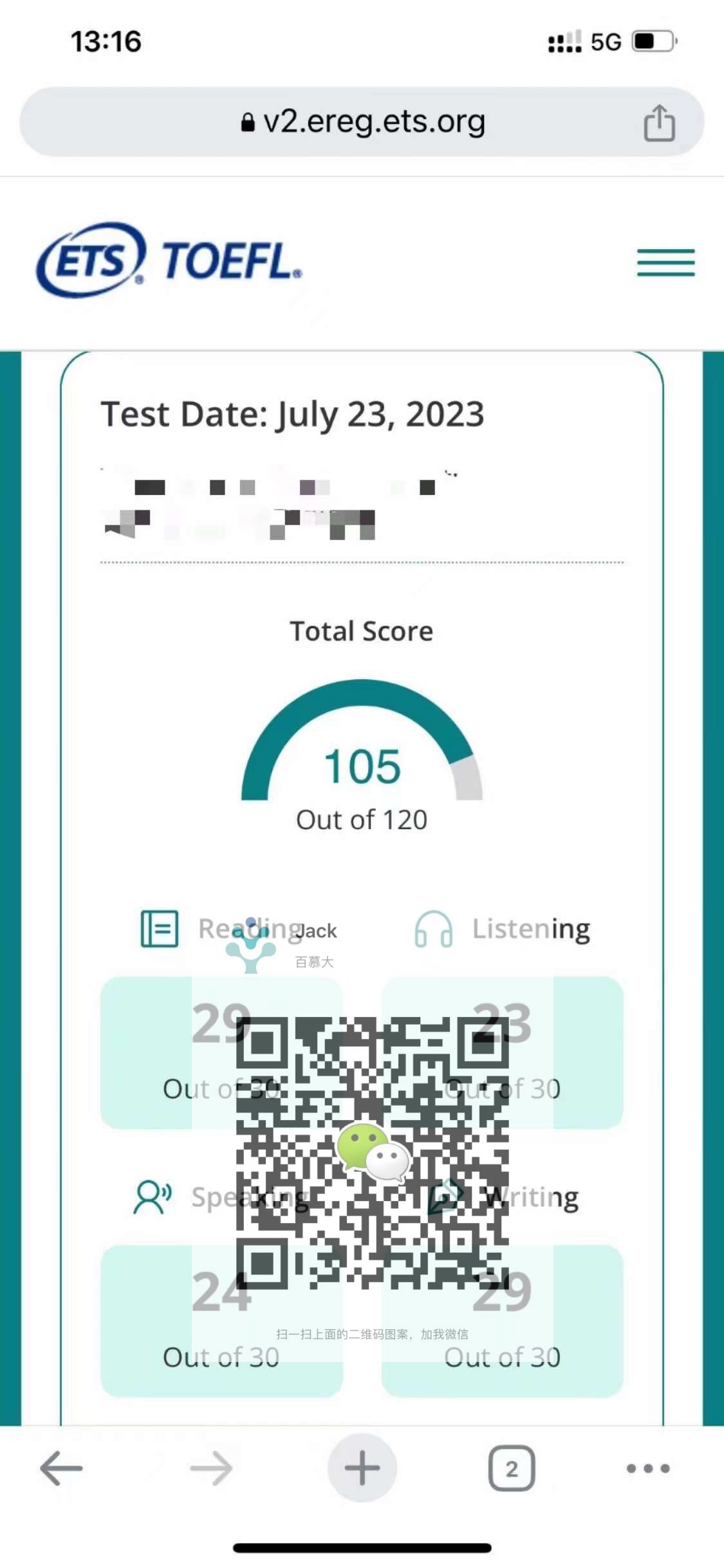Image resolution: width=724 pixels, height=1568 pixels.
Task: Go back to the previous page
Action: pyautogui.click(x=61, y=1468)
